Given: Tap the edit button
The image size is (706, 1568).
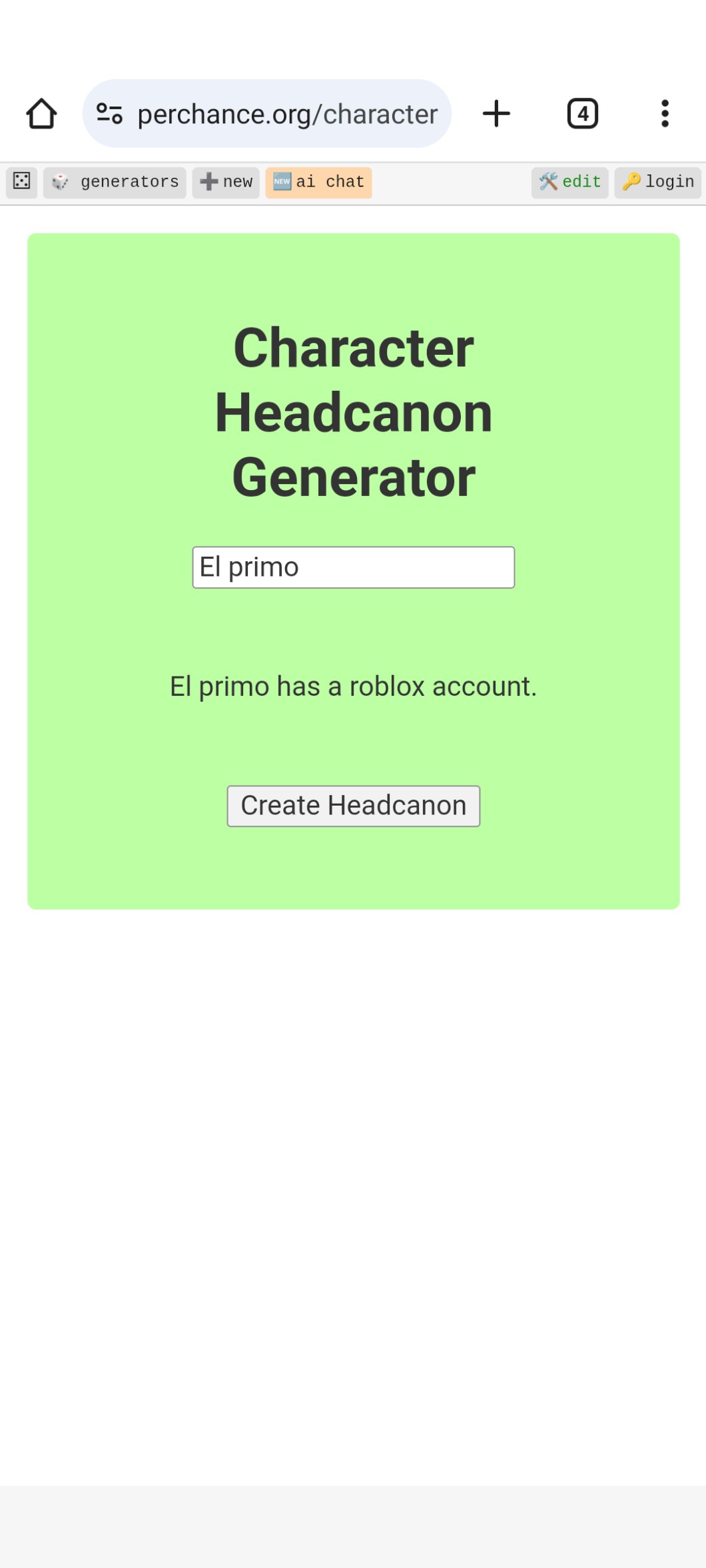Looking at the screenshot, I should pos(569,182).
